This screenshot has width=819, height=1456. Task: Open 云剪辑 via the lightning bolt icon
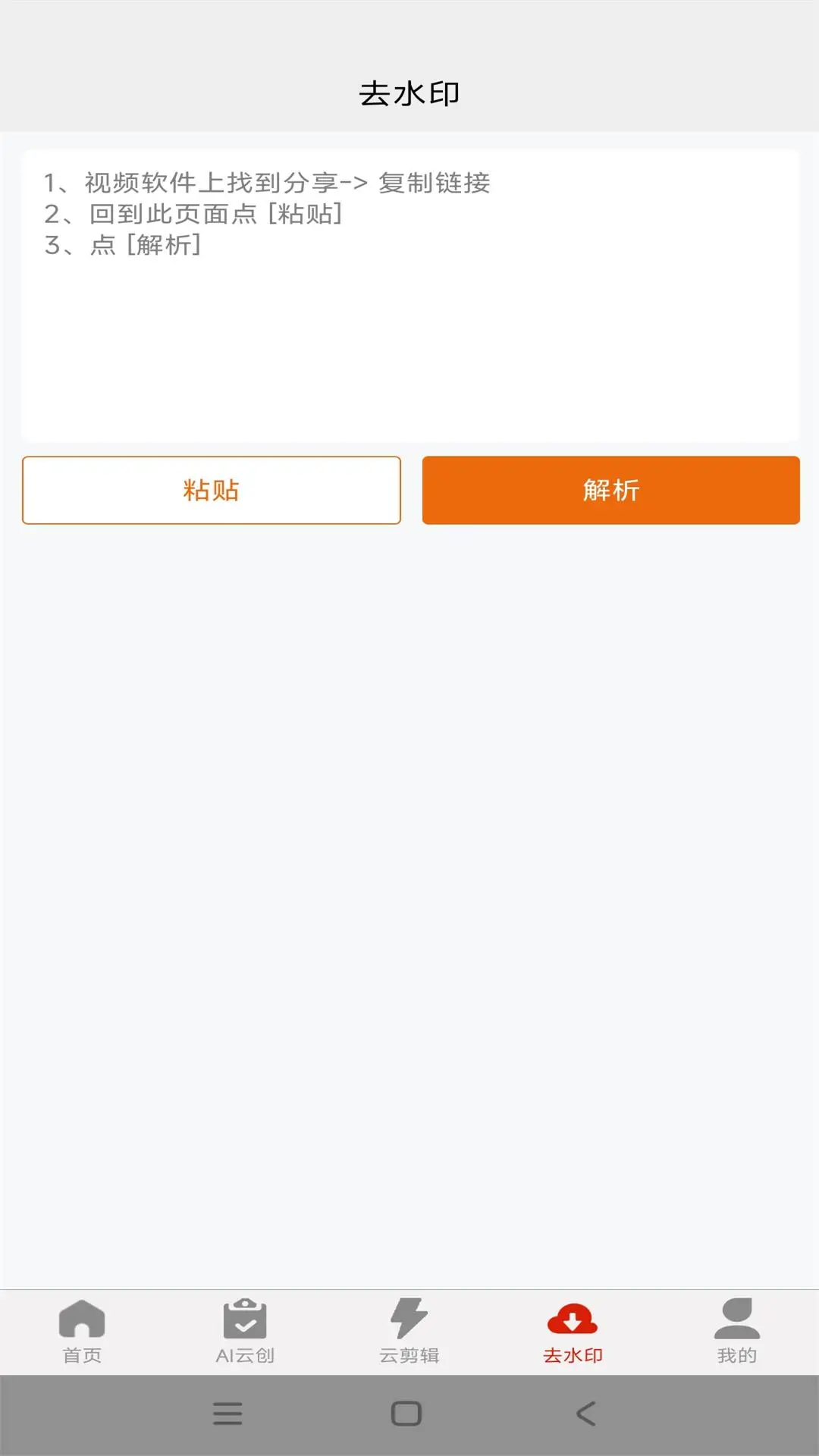point(408,1319)
